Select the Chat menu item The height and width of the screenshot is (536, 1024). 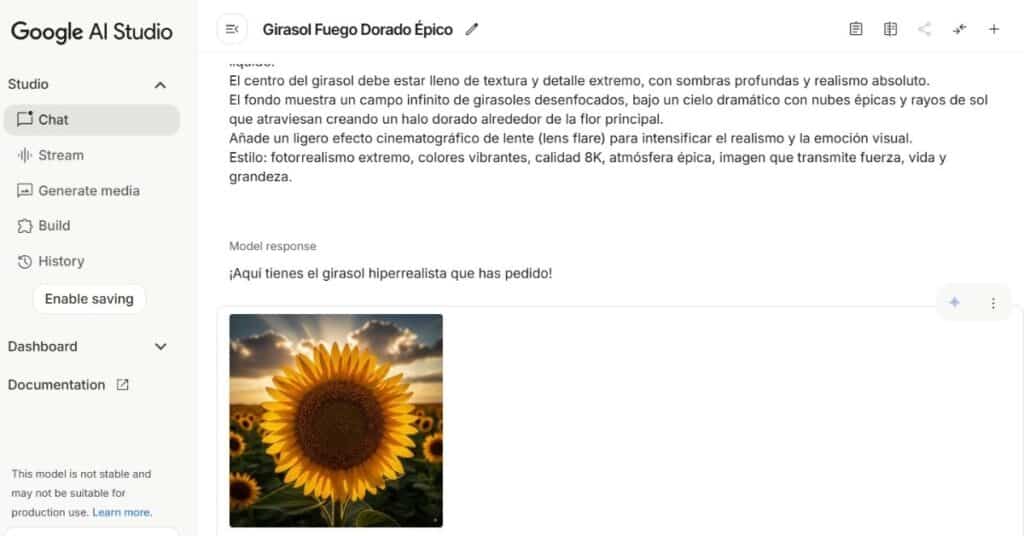90,119
